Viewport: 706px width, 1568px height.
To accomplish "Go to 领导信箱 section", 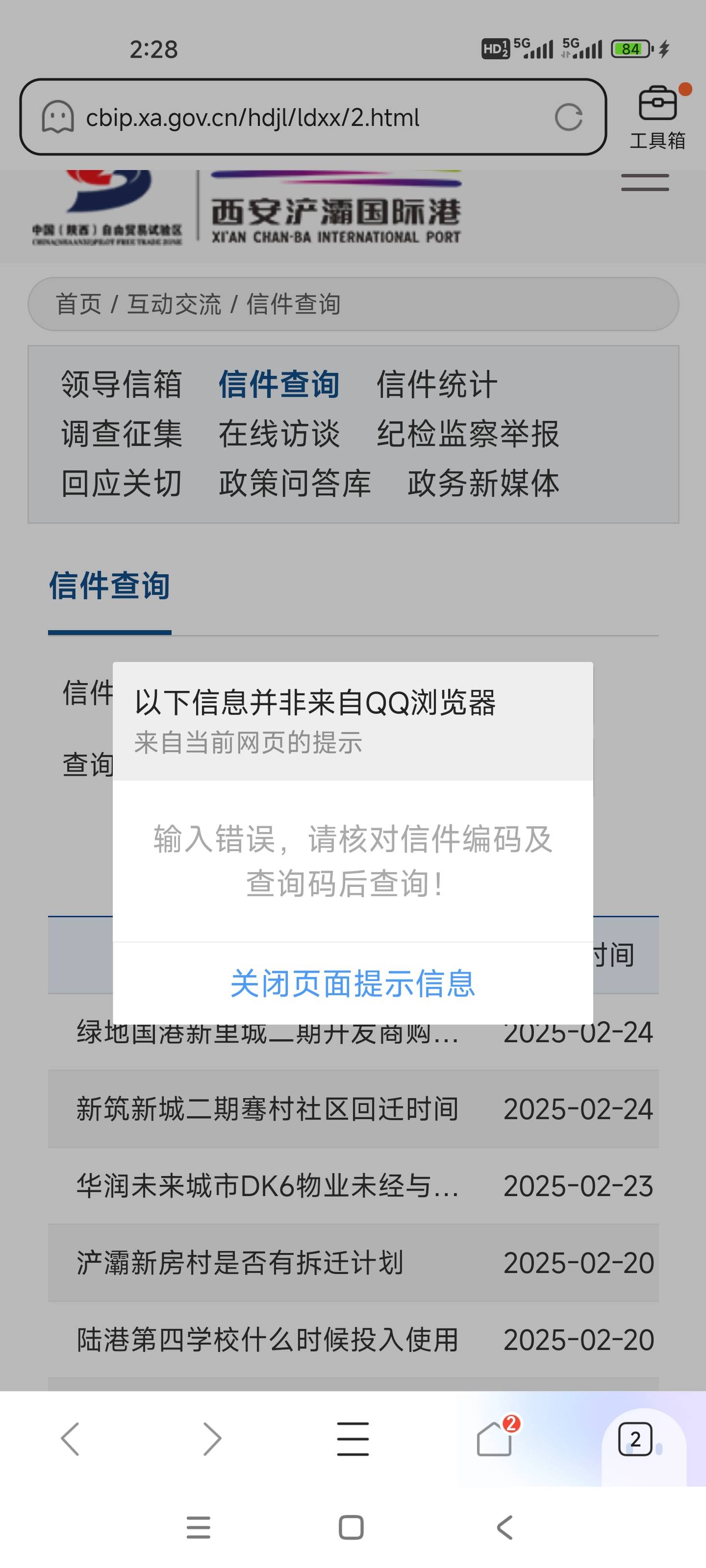I will (x=121, y=384).
